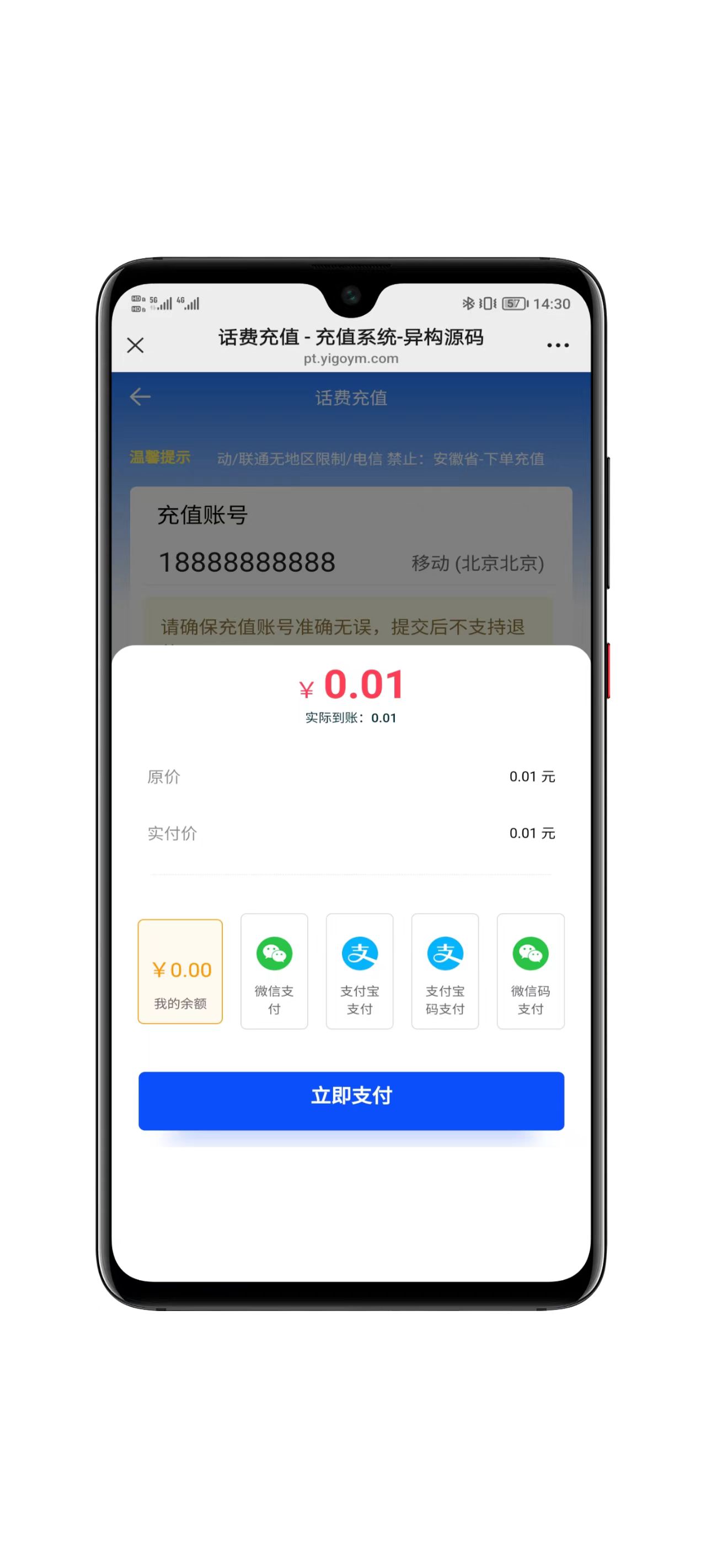Image resolution: width=706 pixels, height=1568 pixels.
Task: Select 微信码支付 payment option
Action: pyautogui.click(x=530, y=971)
